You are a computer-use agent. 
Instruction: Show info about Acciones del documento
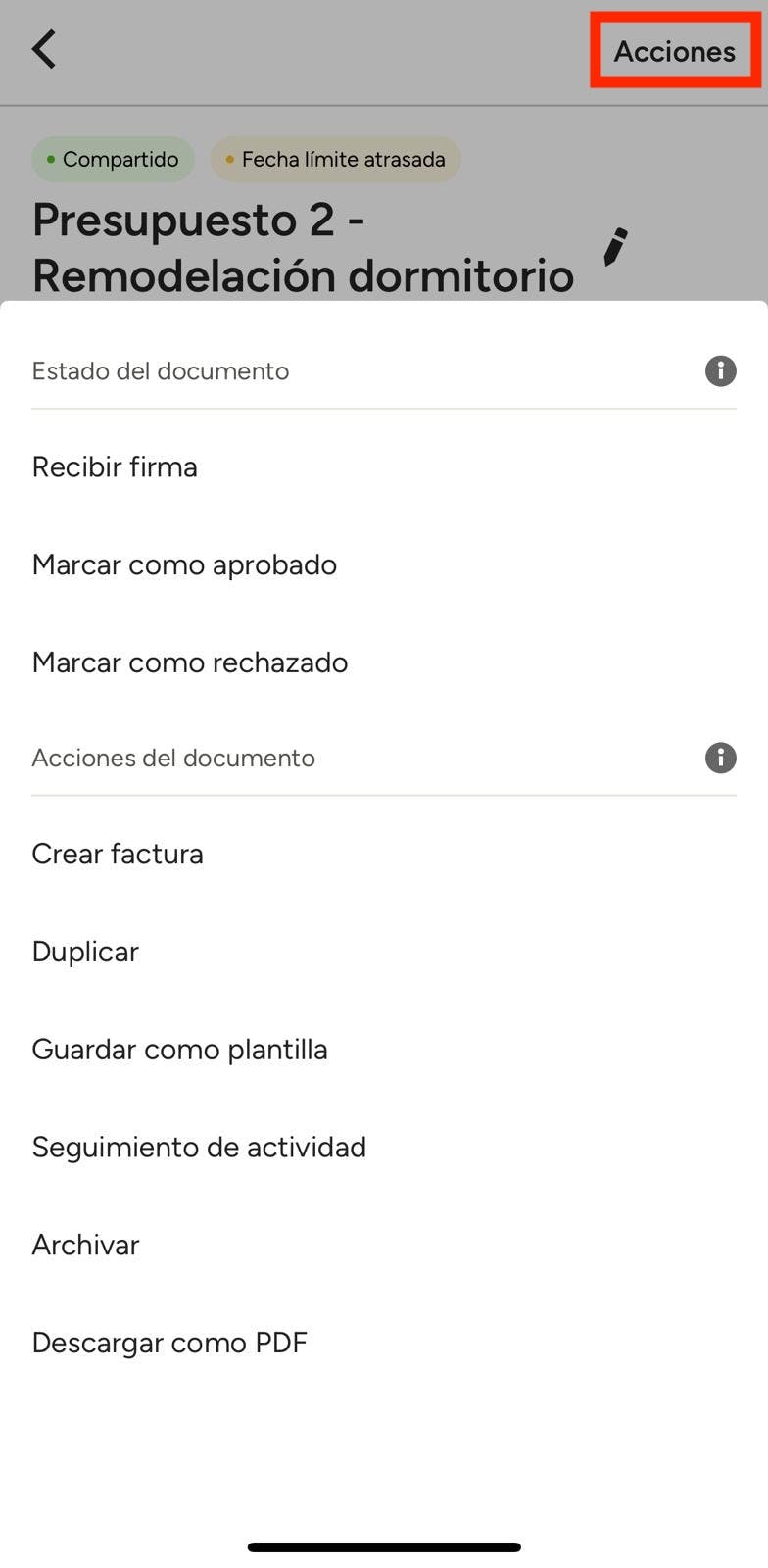click(720, 758)
